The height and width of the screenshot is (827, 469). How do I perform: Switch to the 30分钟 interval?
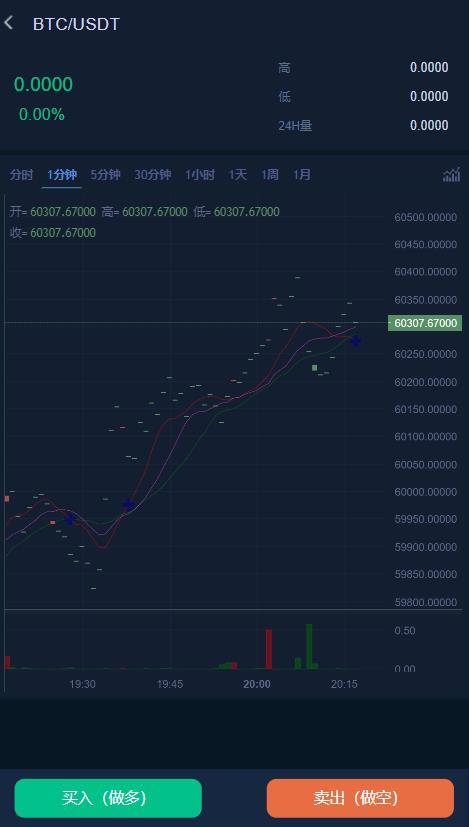(152, 175)
